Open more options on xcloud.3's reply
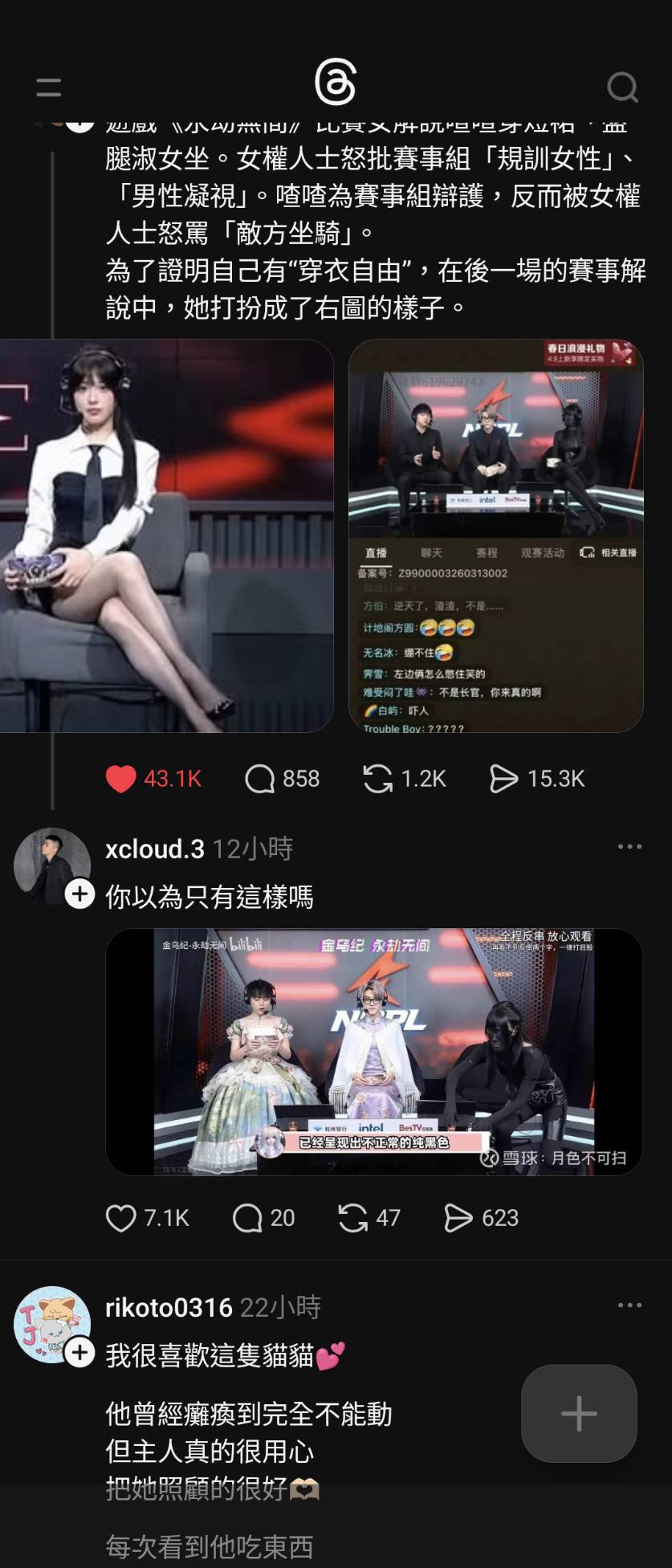 coord(629,847)
